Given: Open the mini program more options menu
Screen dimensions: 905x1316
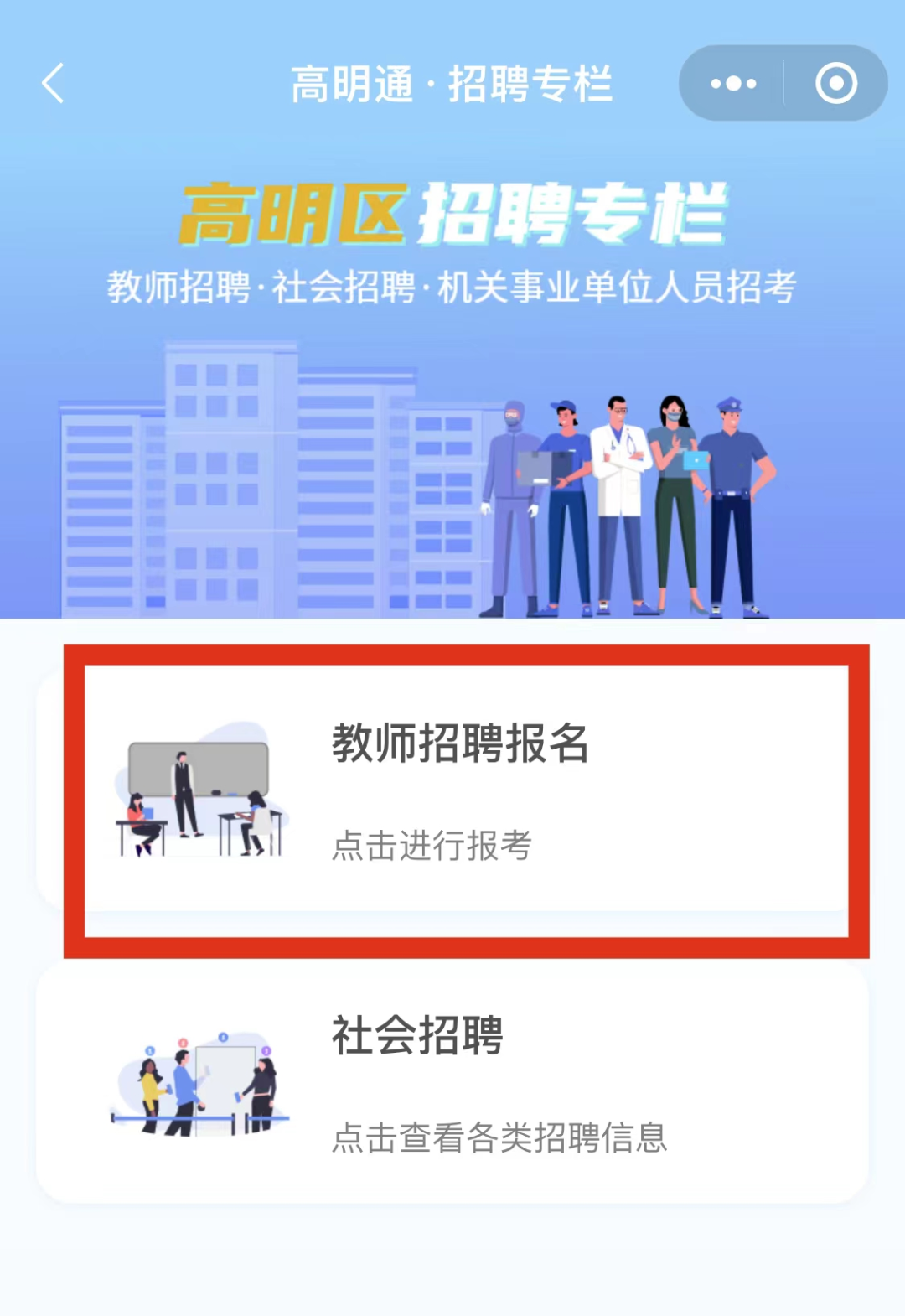Looking at the screenshot, I should tap(733, 84).
